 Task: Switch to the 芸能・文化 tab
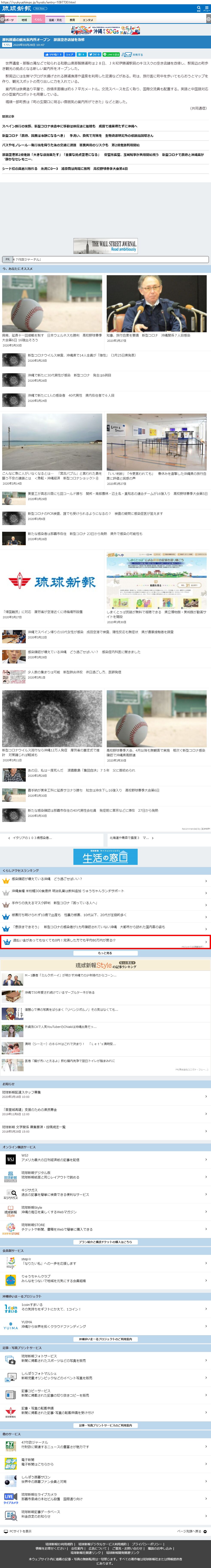[56, 20]
